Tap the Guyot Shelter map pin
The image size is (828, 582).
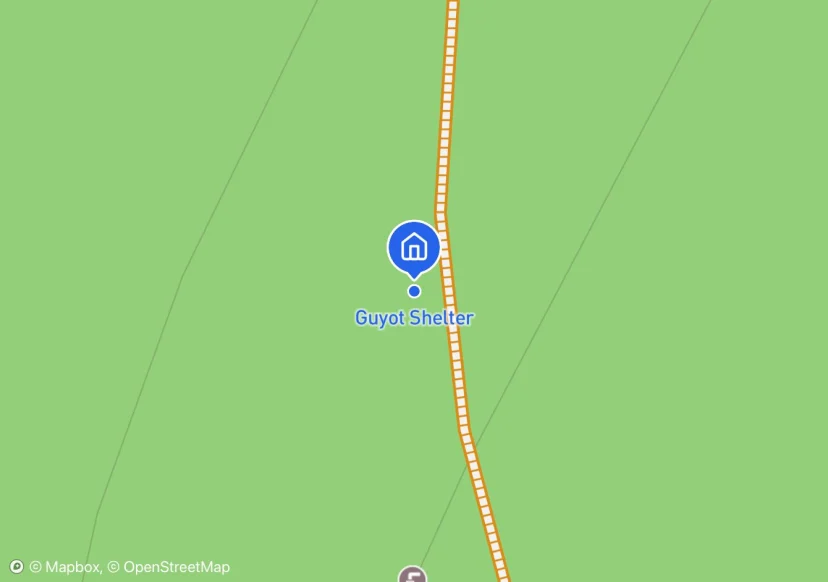click(x=413, y=246)
